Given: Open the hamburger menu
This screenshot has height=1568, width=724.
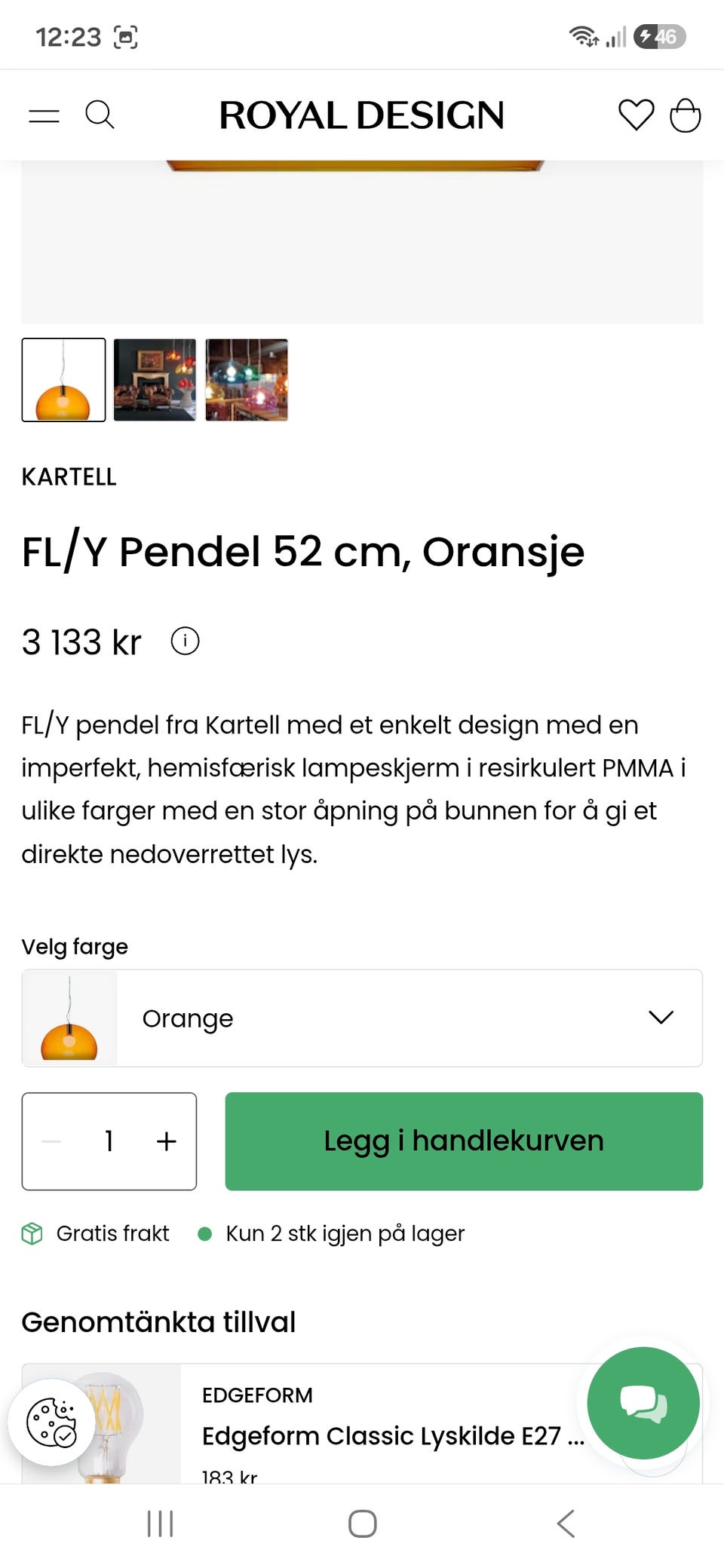Looking at the screenshot, I should tap(44, 115).
